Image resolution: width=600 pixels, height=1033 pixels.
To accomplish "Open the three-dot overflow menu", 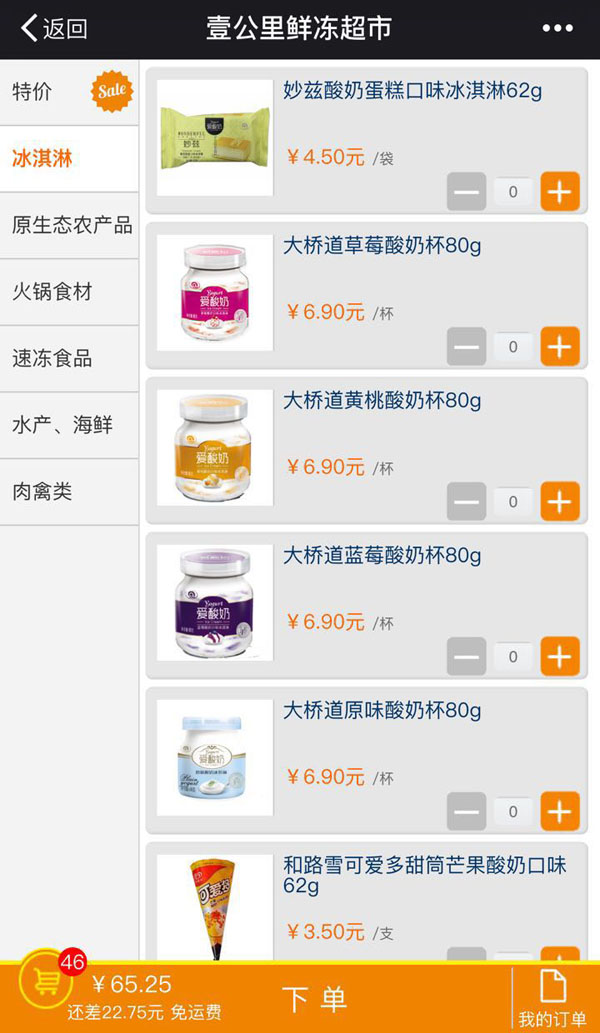I will click(557, 29).
